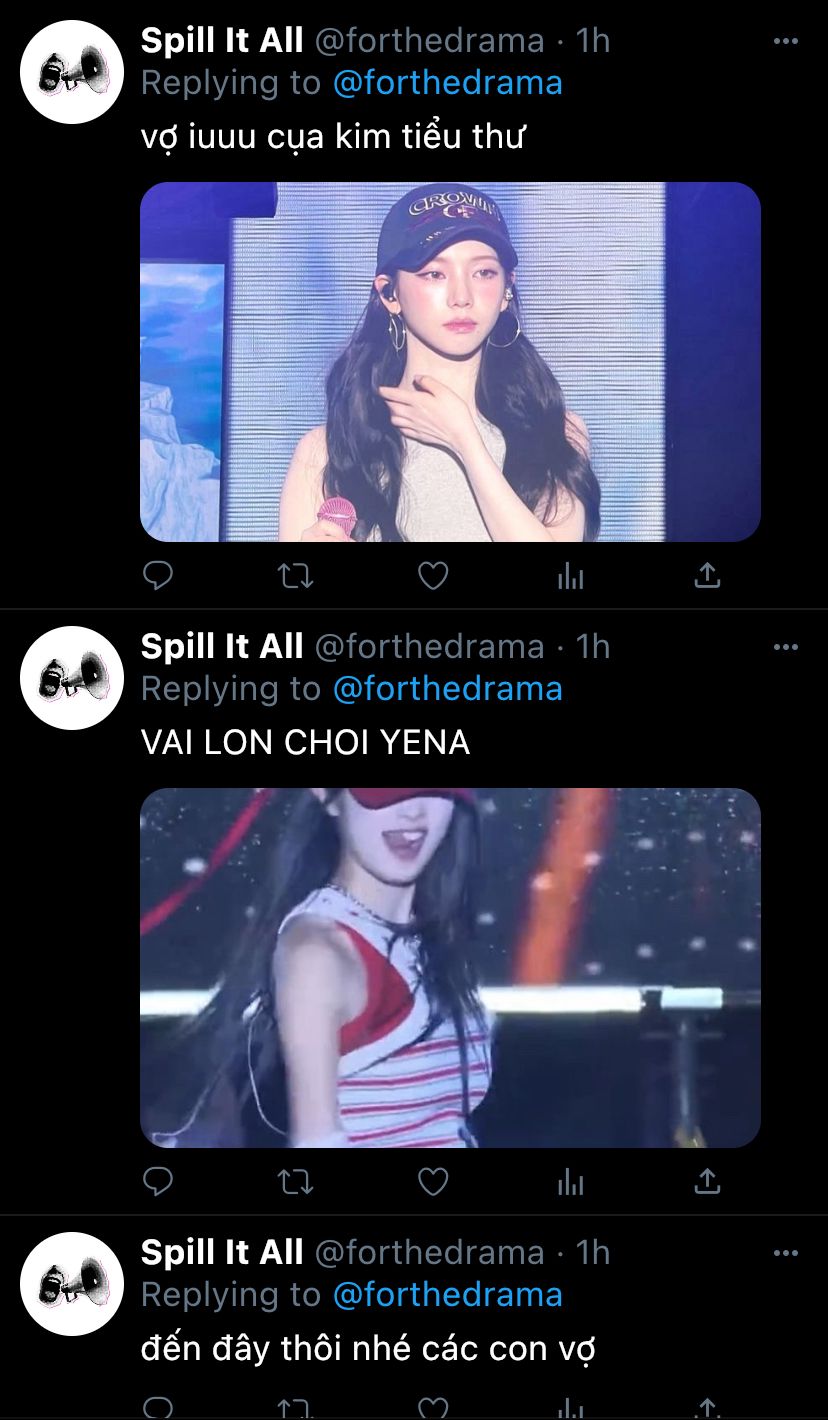Viewport: 828px width, 1420px height.
Task: View analytics of the CHOI YENA tweet
Action: (x=570, y=1182)
